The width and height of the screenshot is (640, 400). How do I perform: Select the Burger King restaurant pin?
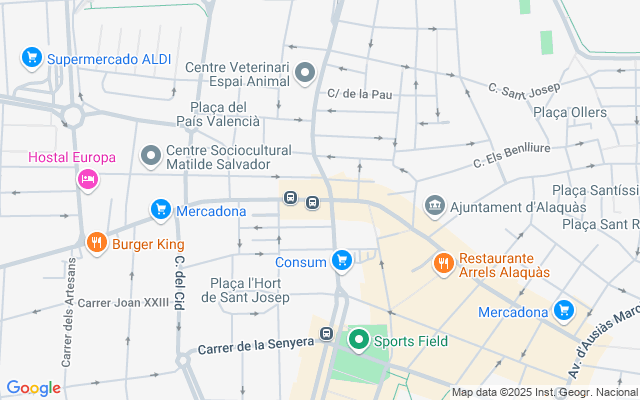click(x=97, y=242)
